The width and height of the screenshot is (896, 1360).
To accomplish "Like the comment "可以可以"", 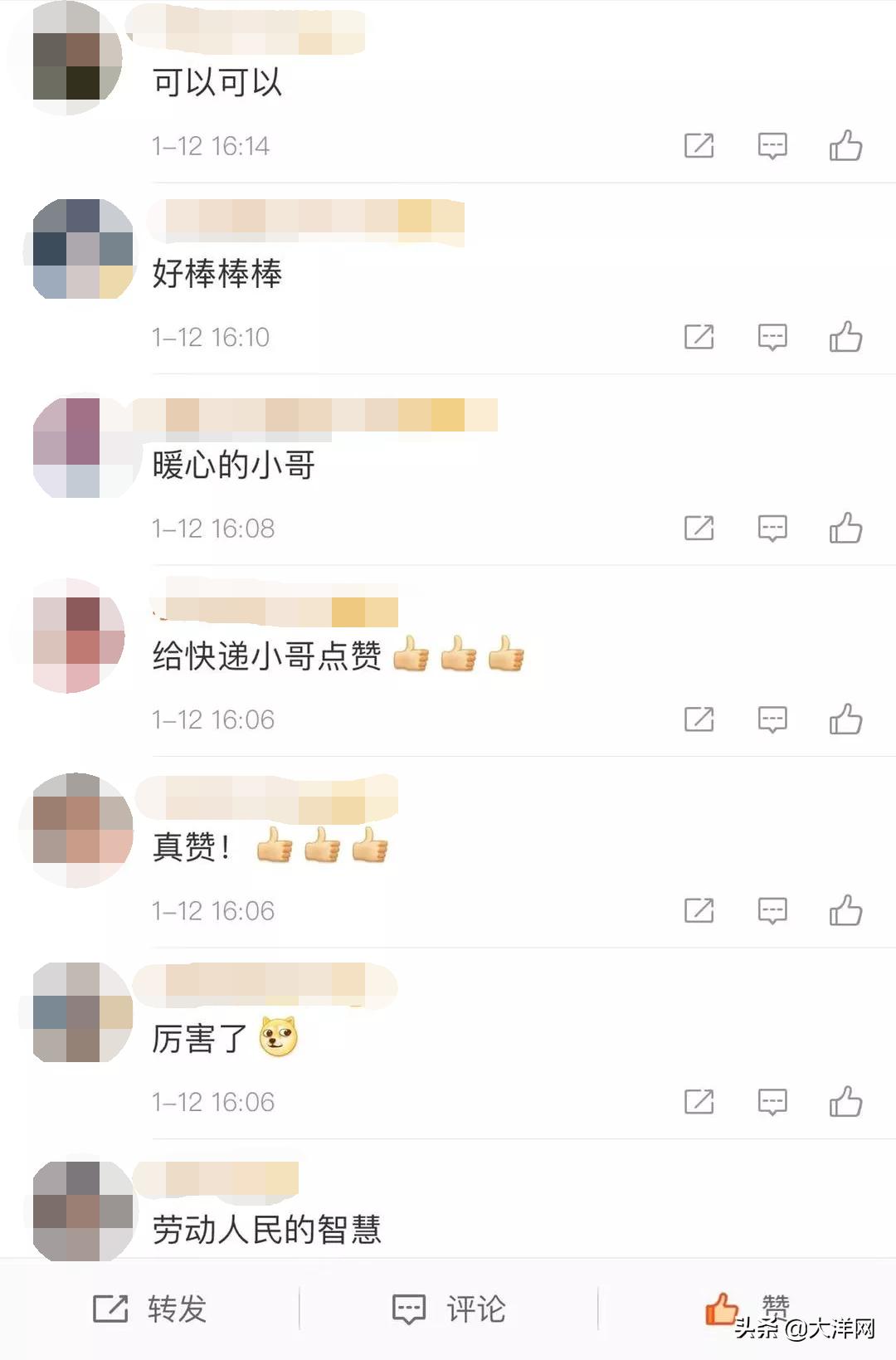I will coord(845,145).
